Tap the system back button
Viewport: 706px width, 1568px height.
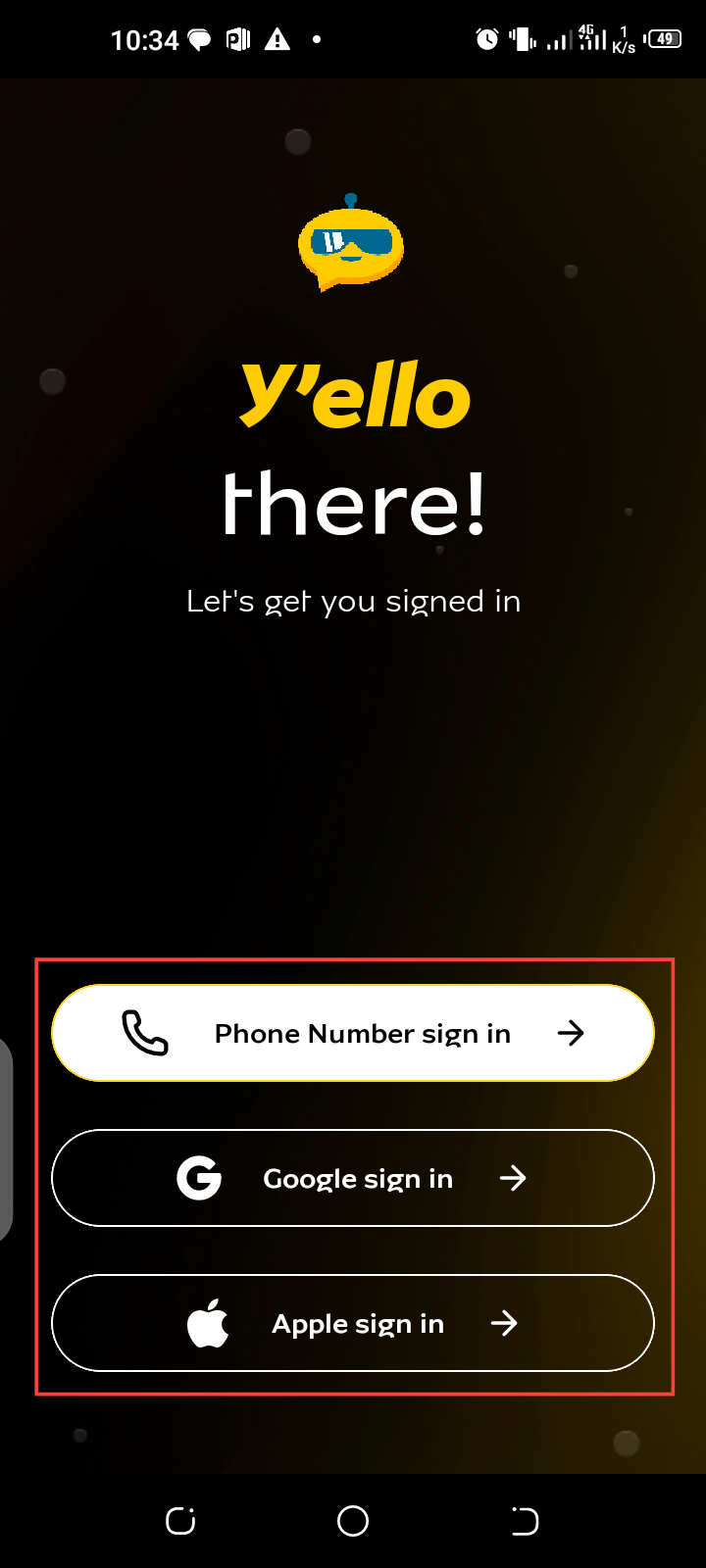tap(525, 1521)
